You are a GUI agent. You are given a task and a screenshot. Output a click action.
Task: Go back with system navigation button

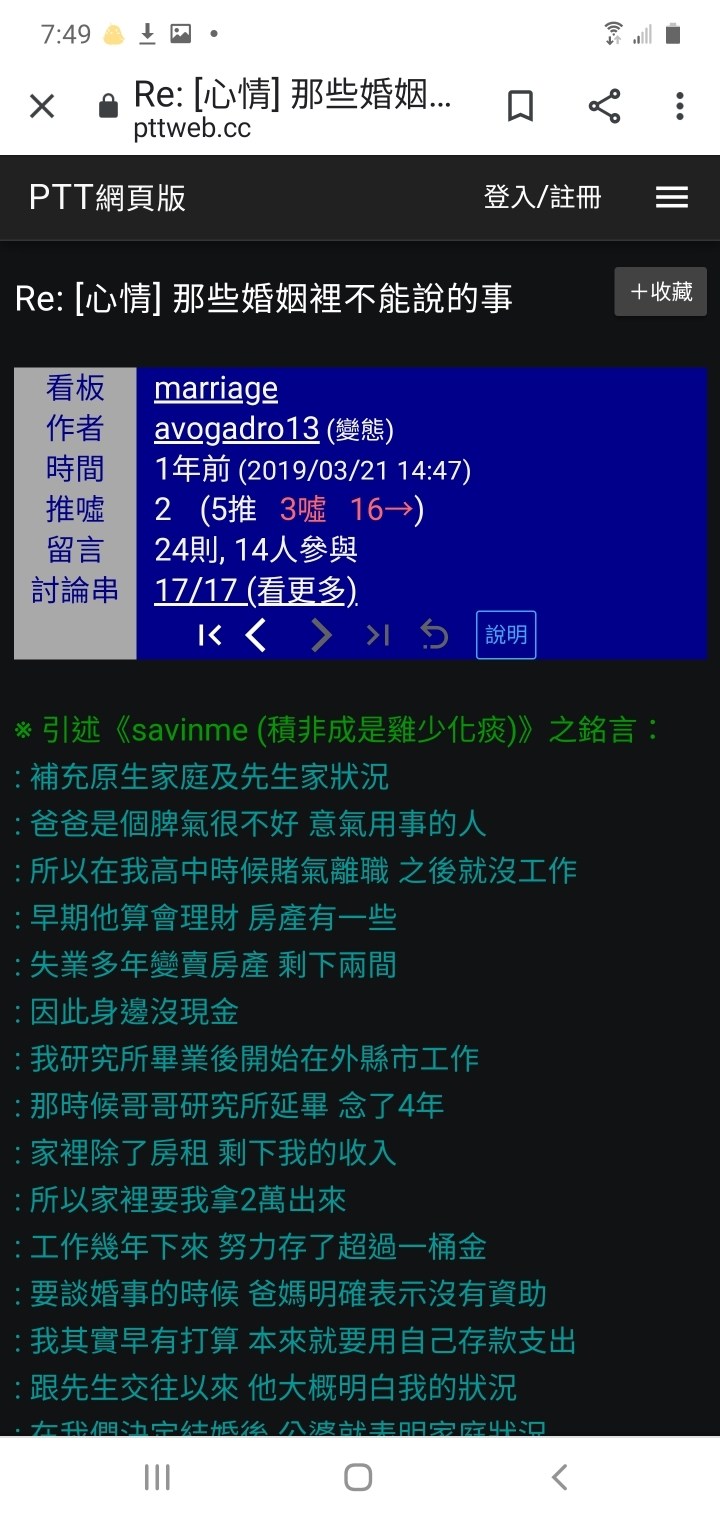click(560, 1477)
